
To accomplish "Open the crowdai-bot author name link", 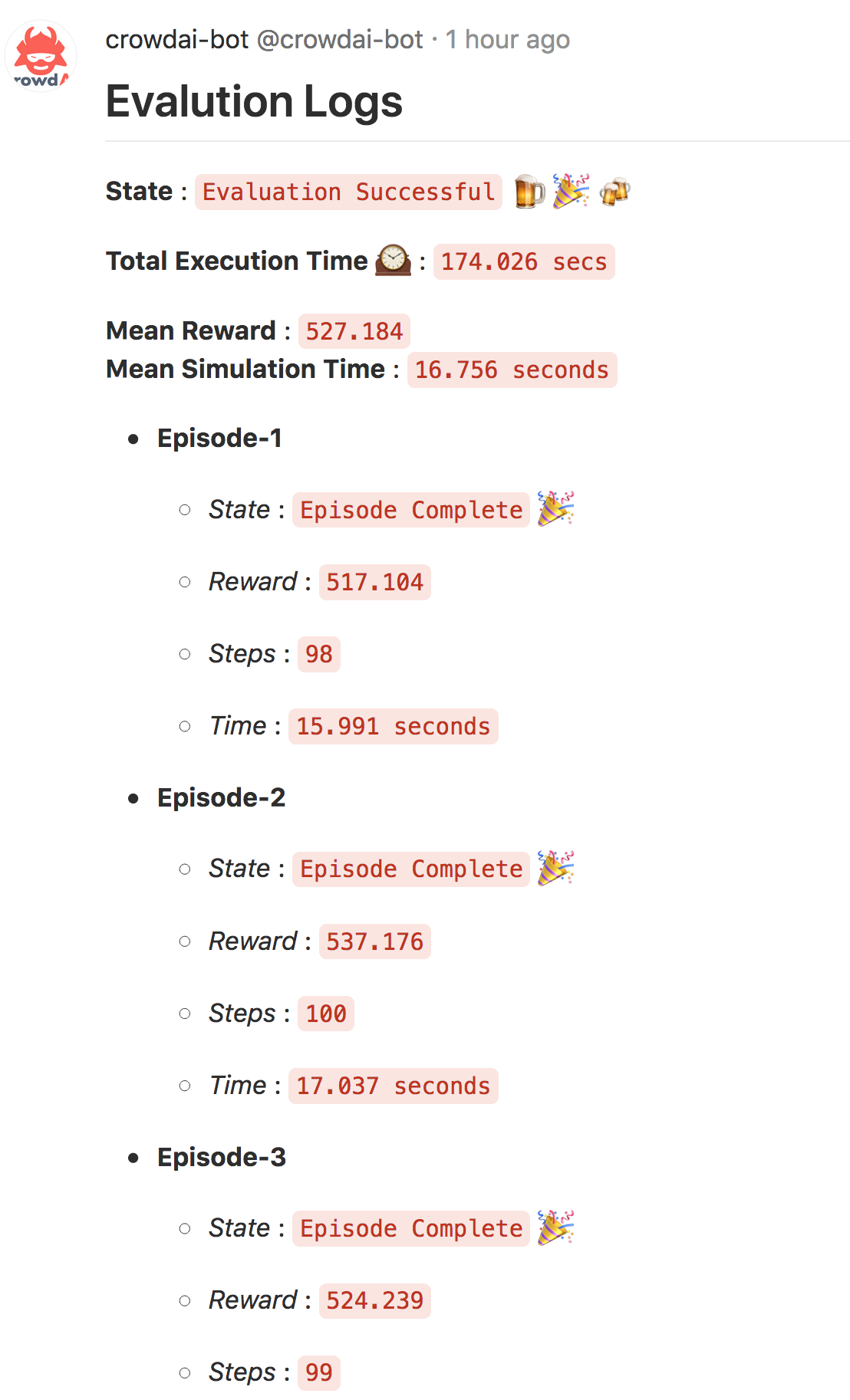I will coord(177,39).
